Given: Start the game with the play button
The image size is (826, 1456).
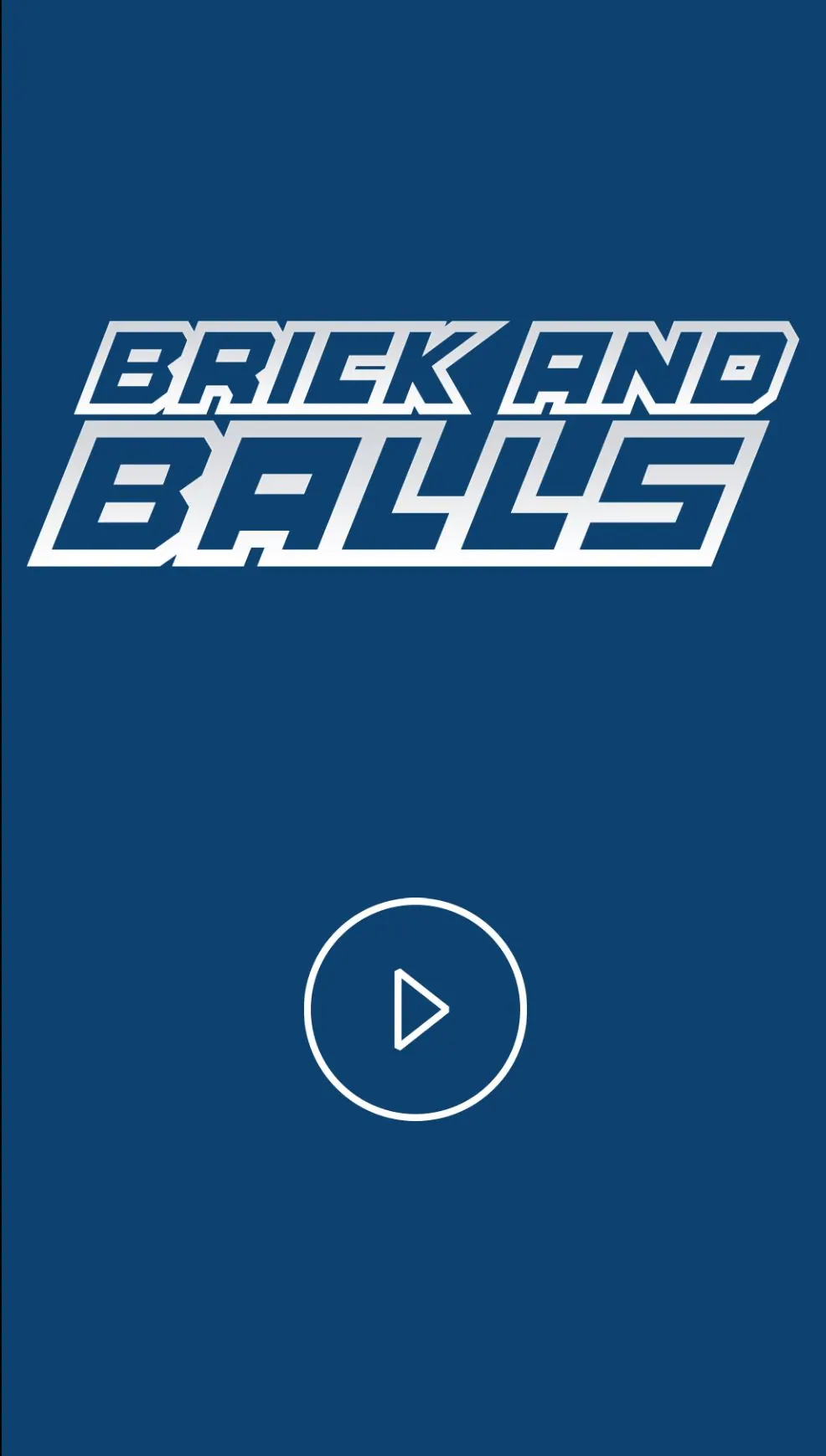Looking at the screenshot, I should 416,1009.
